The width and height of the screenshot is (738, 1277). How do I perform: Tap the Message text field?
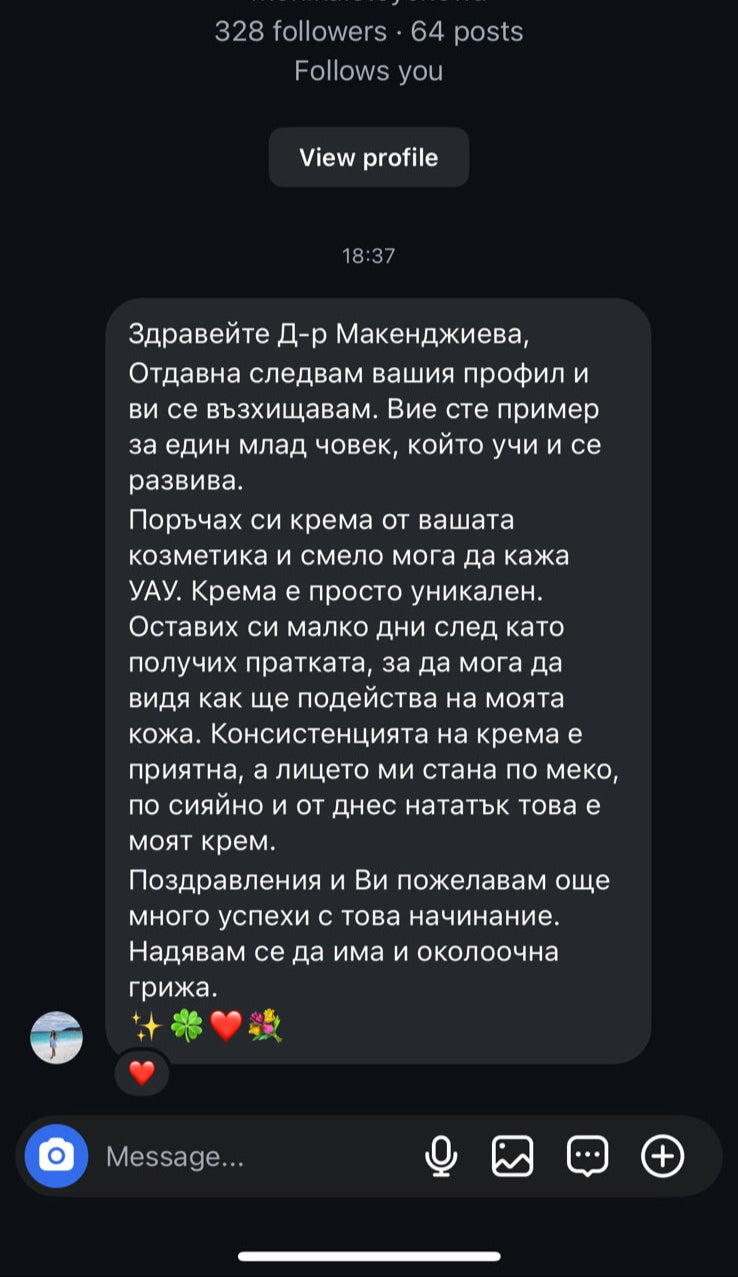[255, 1157]
